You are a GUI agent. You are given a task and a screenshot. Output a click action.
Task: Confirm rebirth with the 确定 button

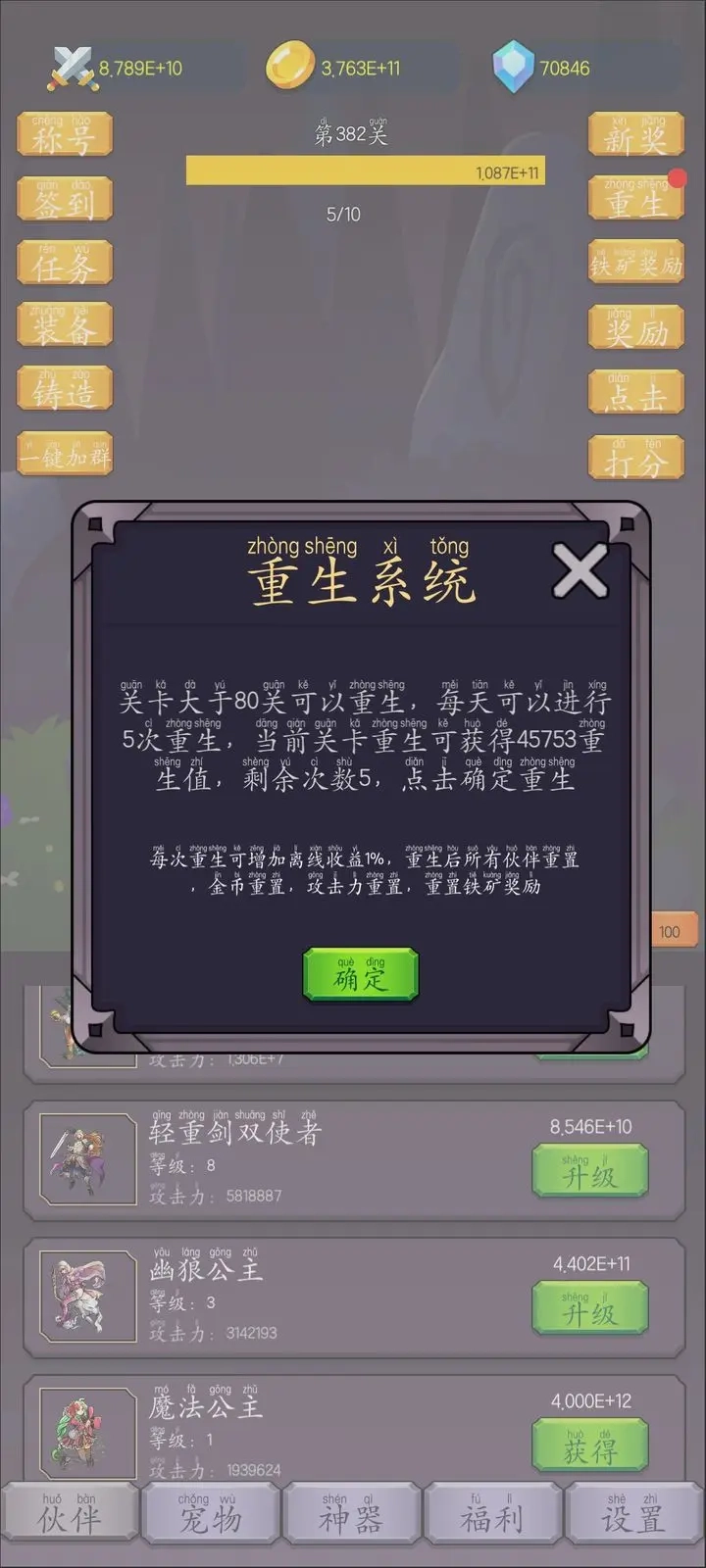361,974
